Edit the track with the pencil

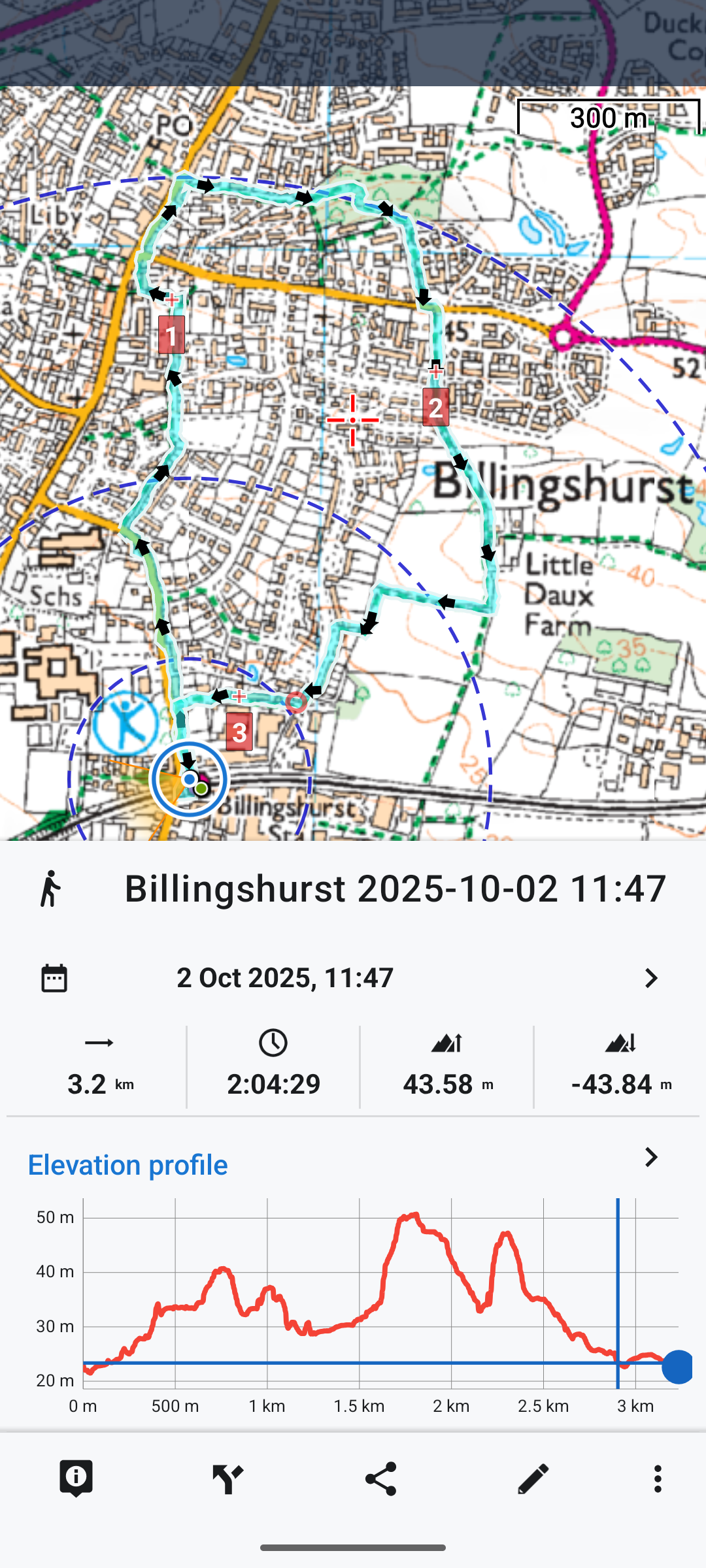(x=533, y=1478)
